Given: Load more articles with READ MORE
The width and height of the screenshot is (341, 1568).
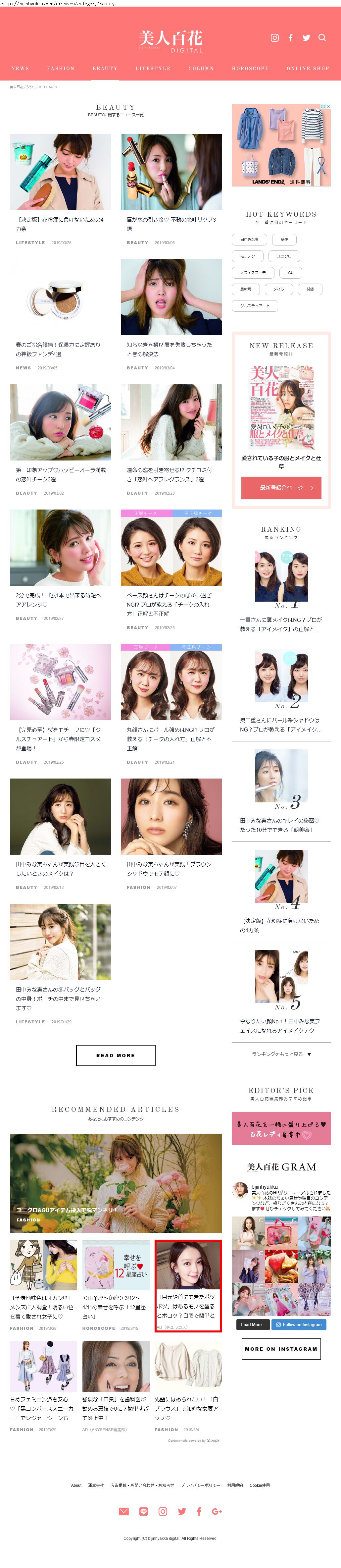Looking at the screenshot, I should [x=116, y=1055].
